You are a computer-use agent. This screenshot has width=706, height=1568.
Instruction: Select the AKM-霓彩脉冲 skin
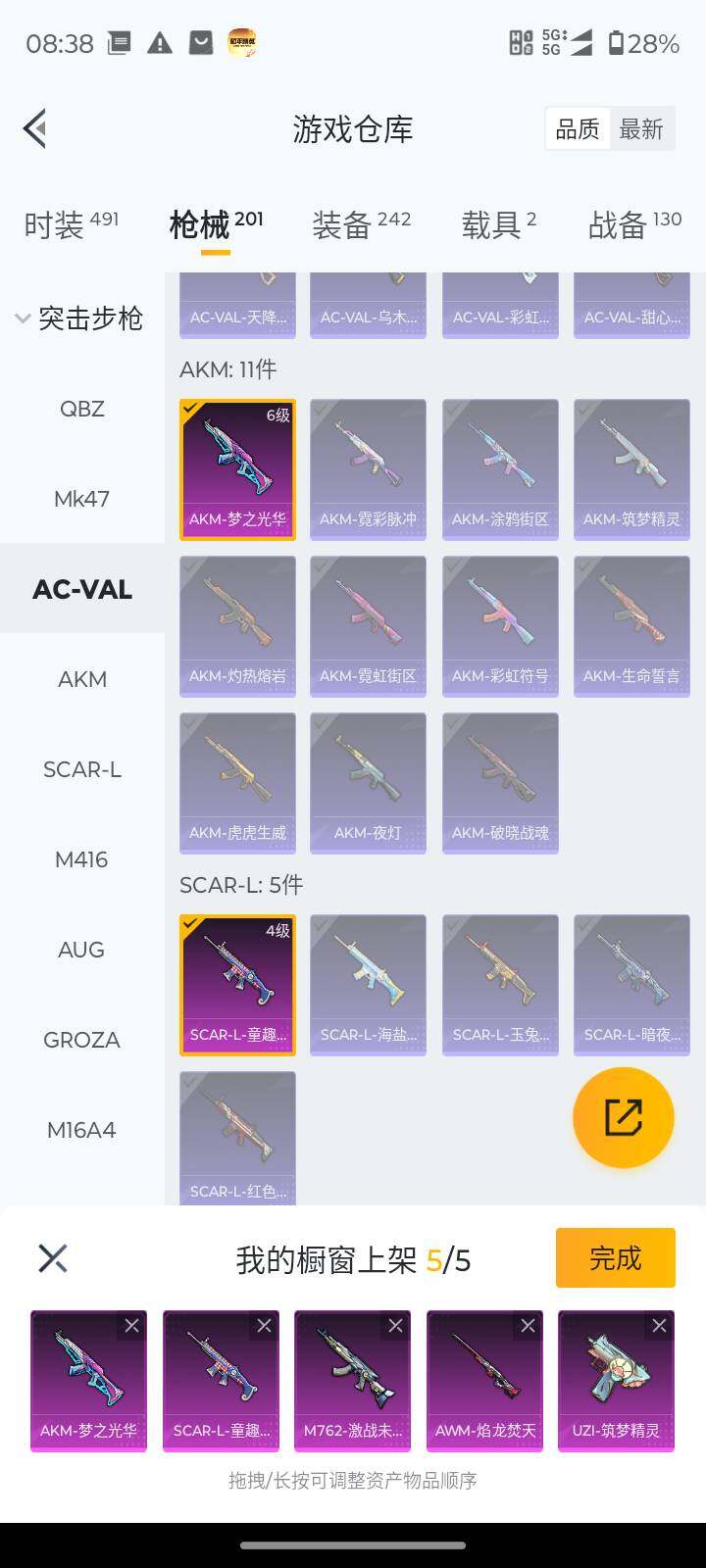coord(368,469)
